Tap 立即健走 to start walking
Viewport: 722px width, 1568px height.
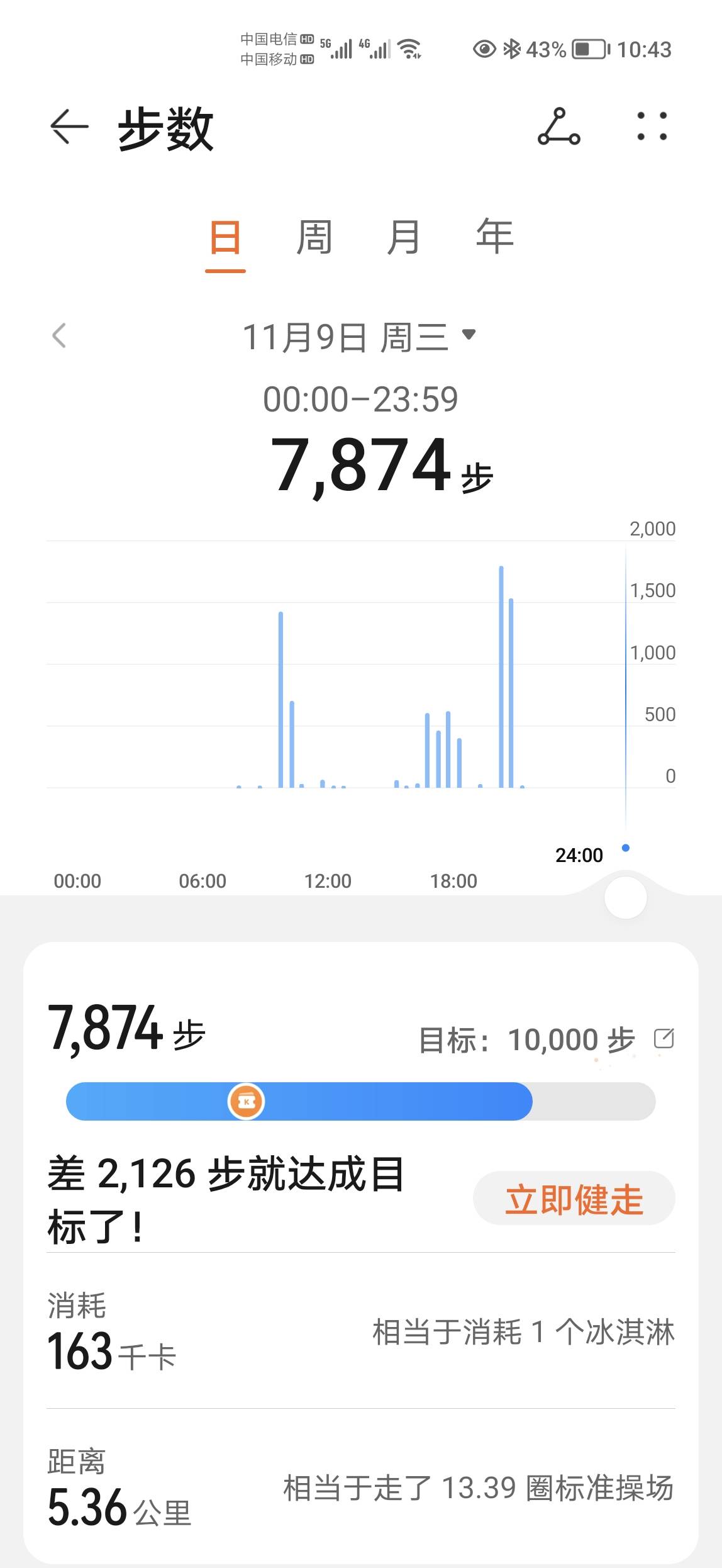(x=574, y=1199)
